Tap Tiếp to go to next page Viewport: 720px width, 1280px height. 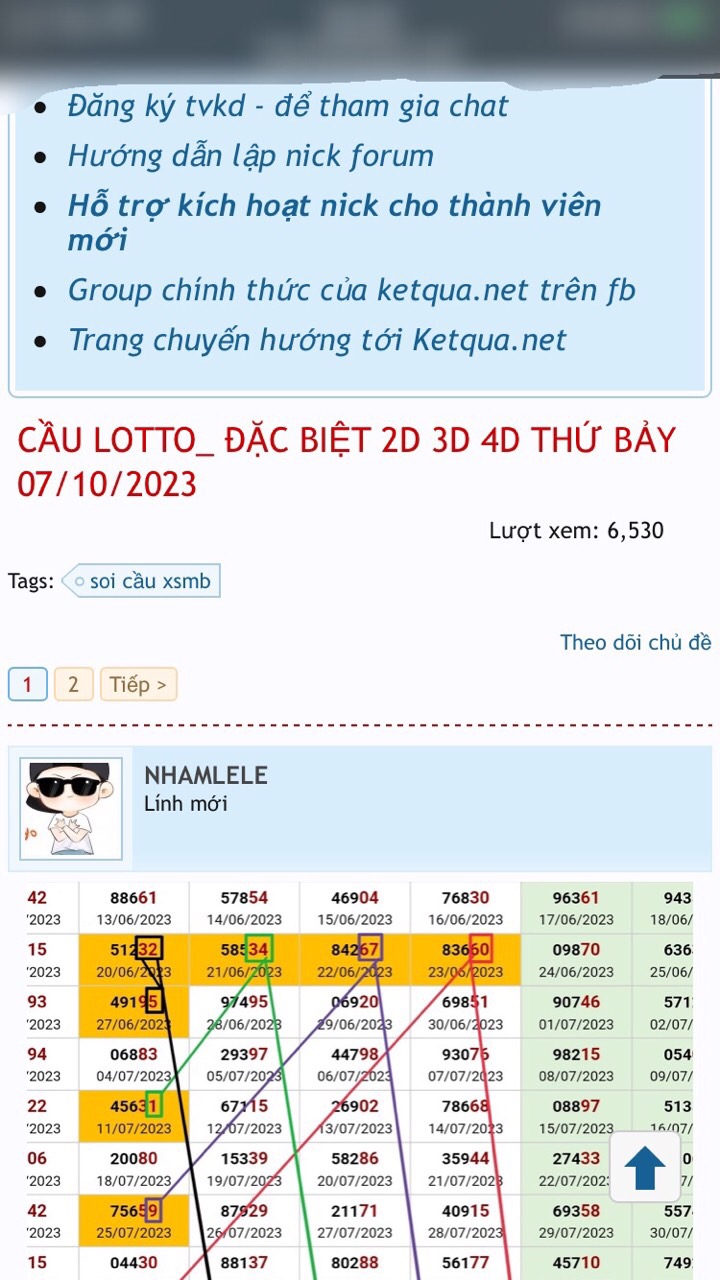click(138, 685)
